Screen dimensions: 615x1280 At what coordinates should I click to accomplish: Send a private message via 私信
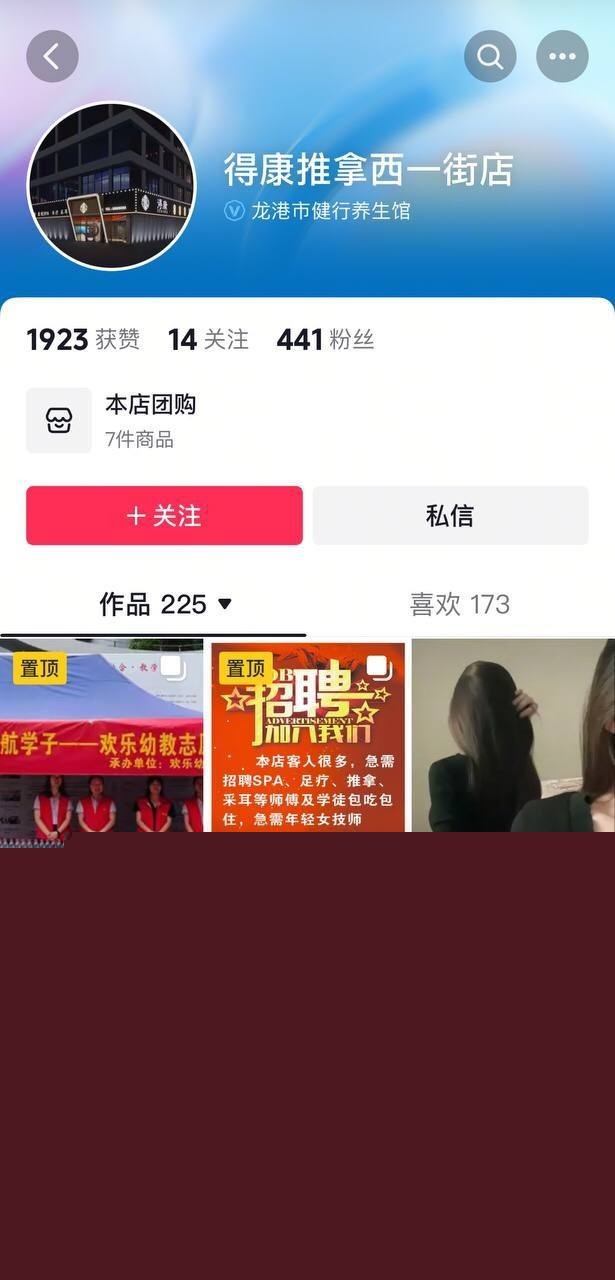pyautogui.click(x=450, y=516)
